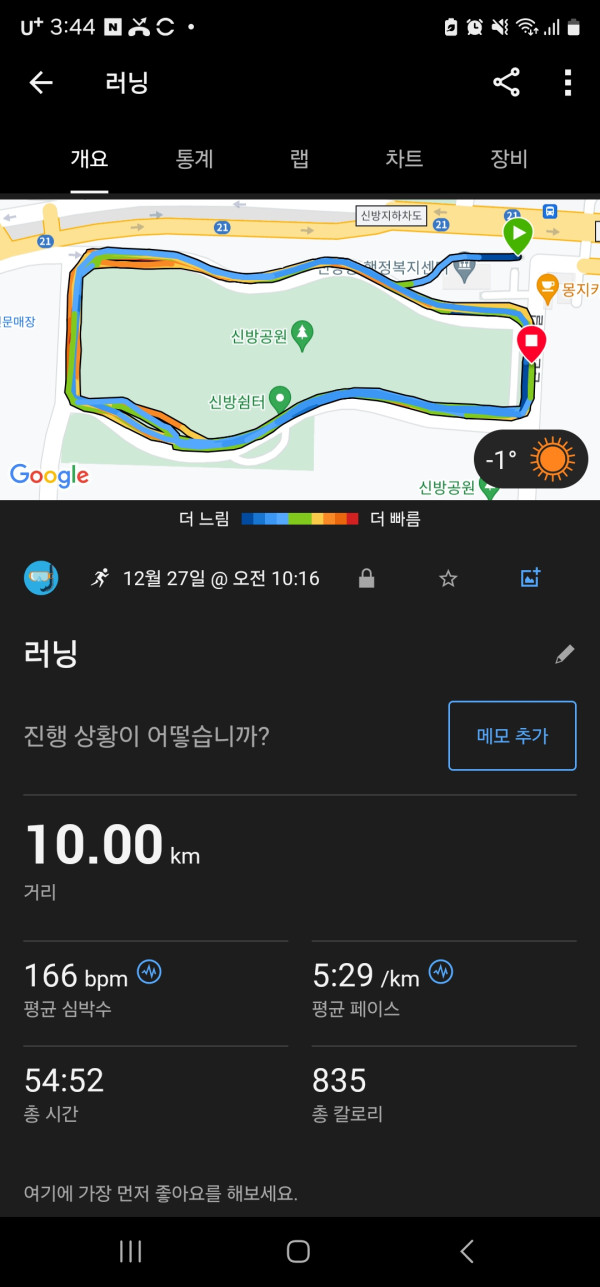Open the 차트 tab
This screenshot has width=600, height=1287.
[404, 159]
